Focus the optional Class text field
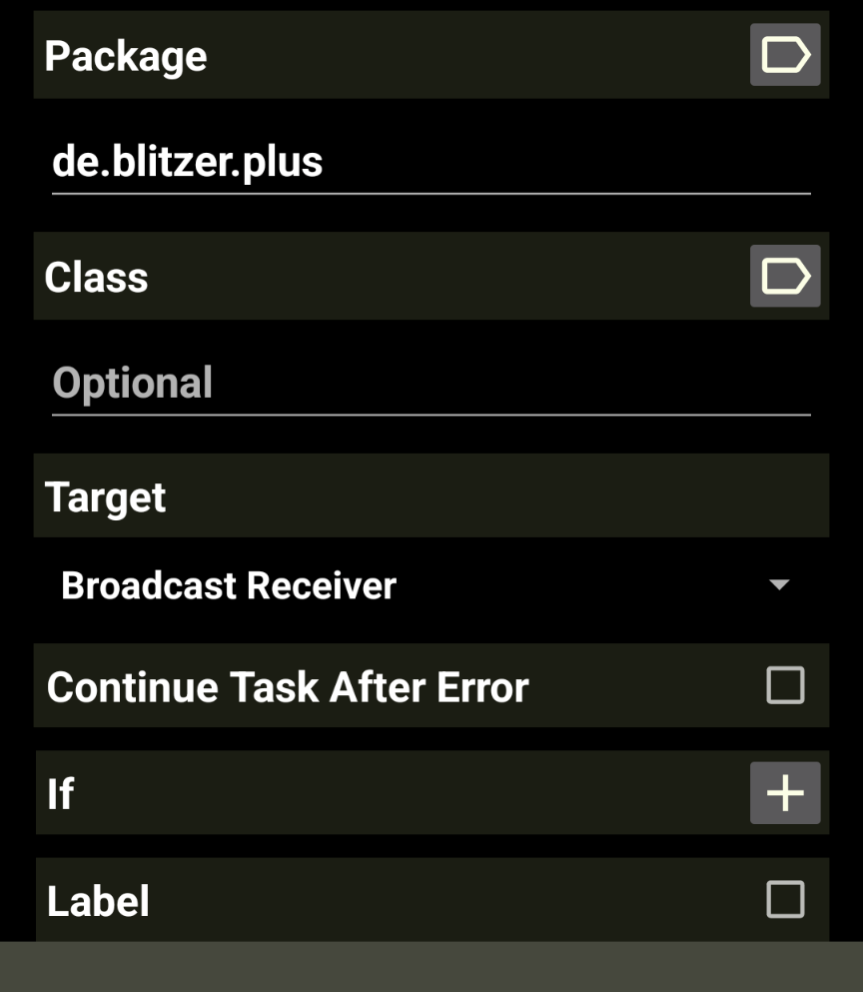The width and height of the screenshot is (863, 992). pyautogui.click(x=430, y=383)
